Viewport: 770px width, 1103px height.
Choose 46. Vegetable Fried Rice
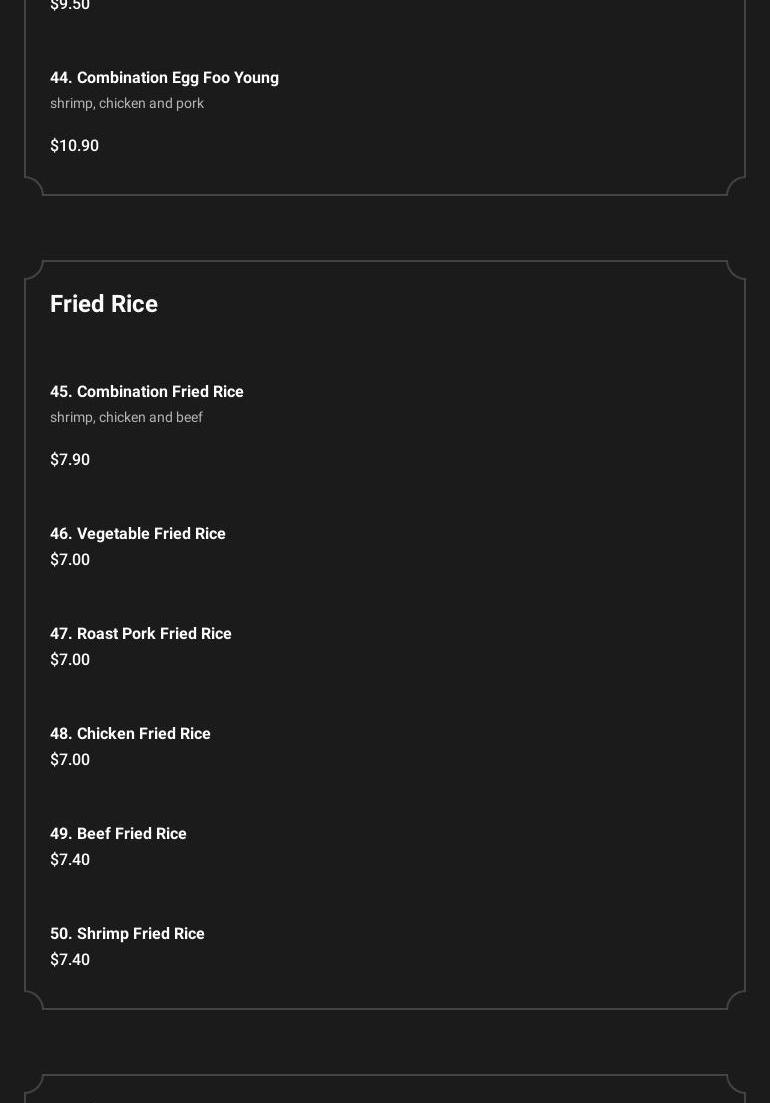138,534
